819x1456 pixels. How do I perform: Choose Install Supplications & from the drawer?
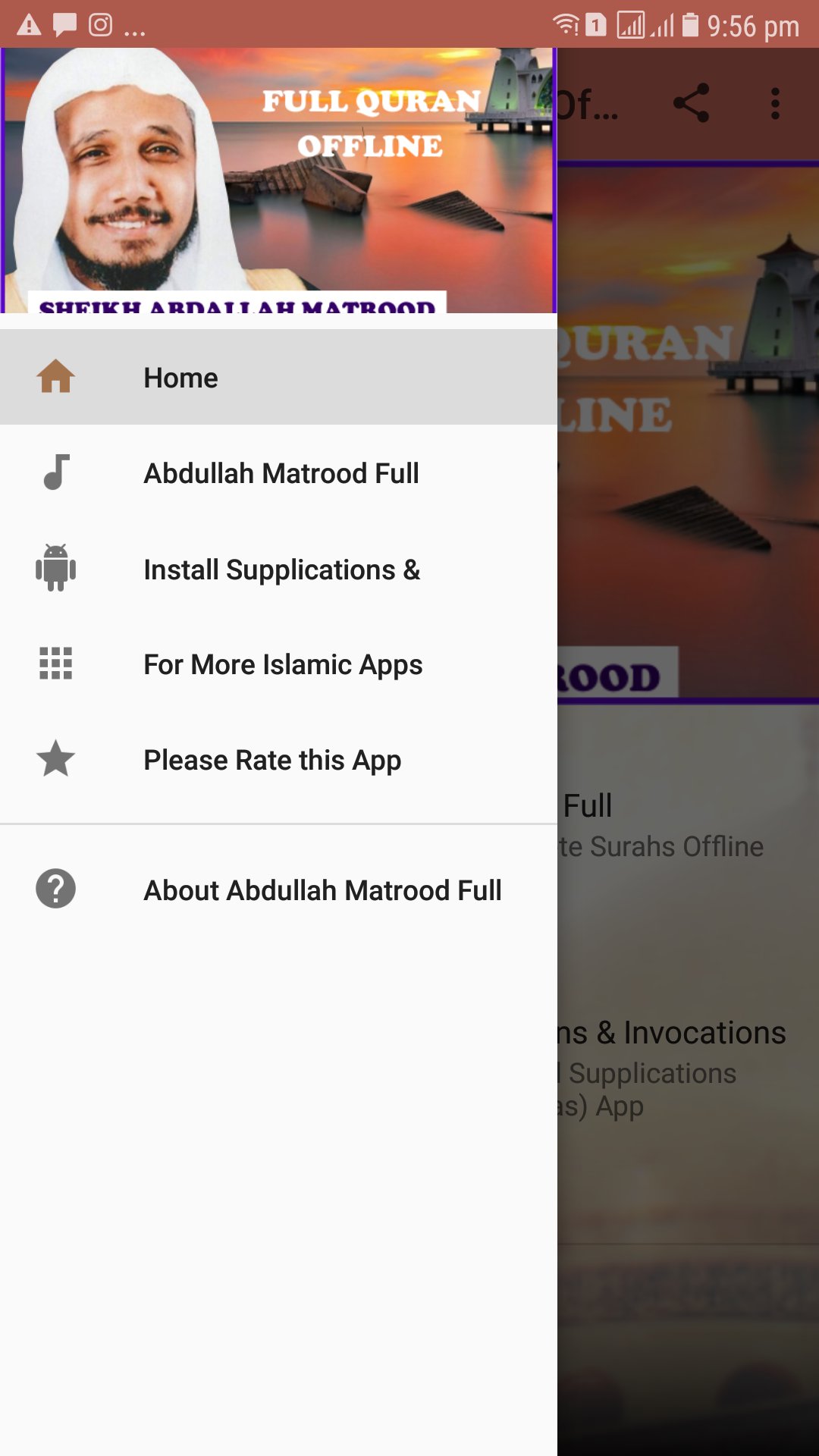(x=281, y=569)
